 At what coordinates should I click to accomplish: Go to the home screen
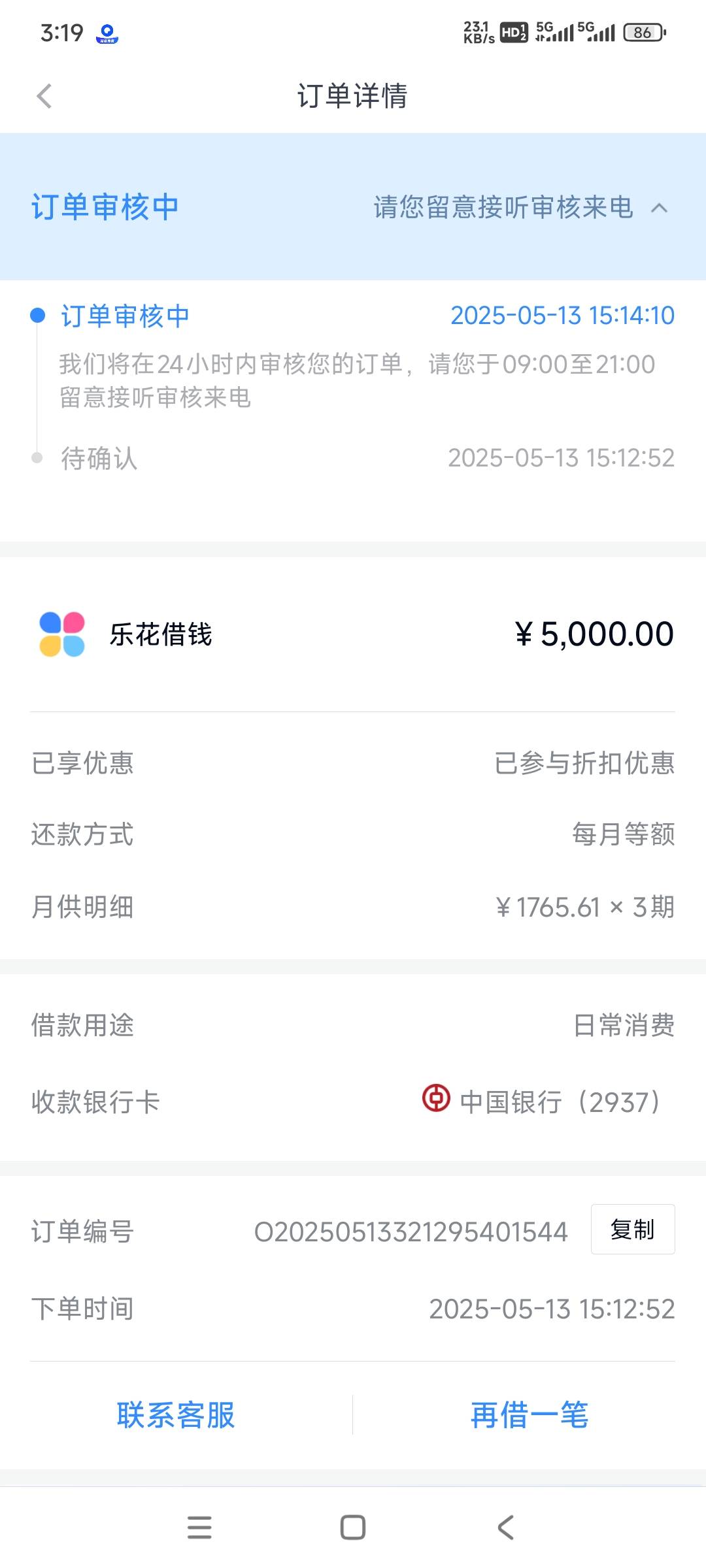353,1527
